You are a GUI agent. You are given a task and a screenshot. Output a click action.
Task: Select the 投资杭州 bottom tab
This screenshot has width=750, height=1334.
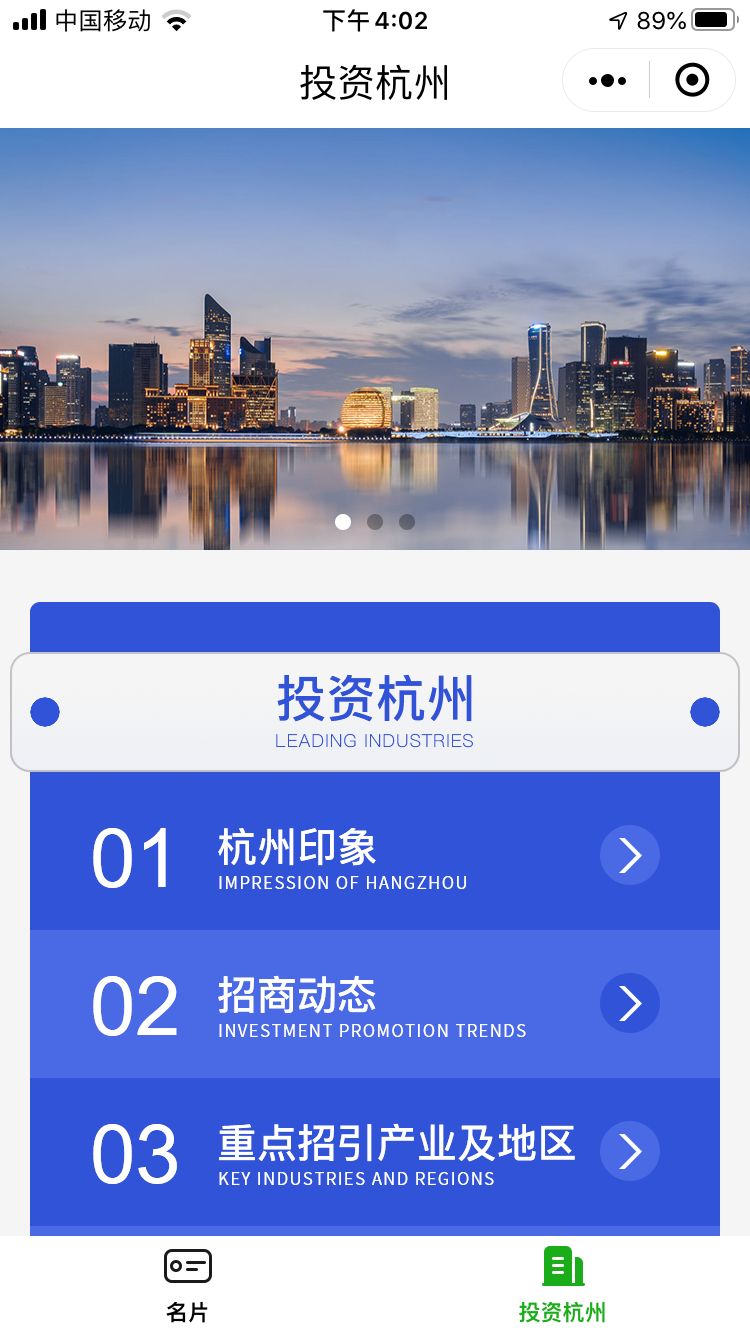click(x=562, y=1285)
